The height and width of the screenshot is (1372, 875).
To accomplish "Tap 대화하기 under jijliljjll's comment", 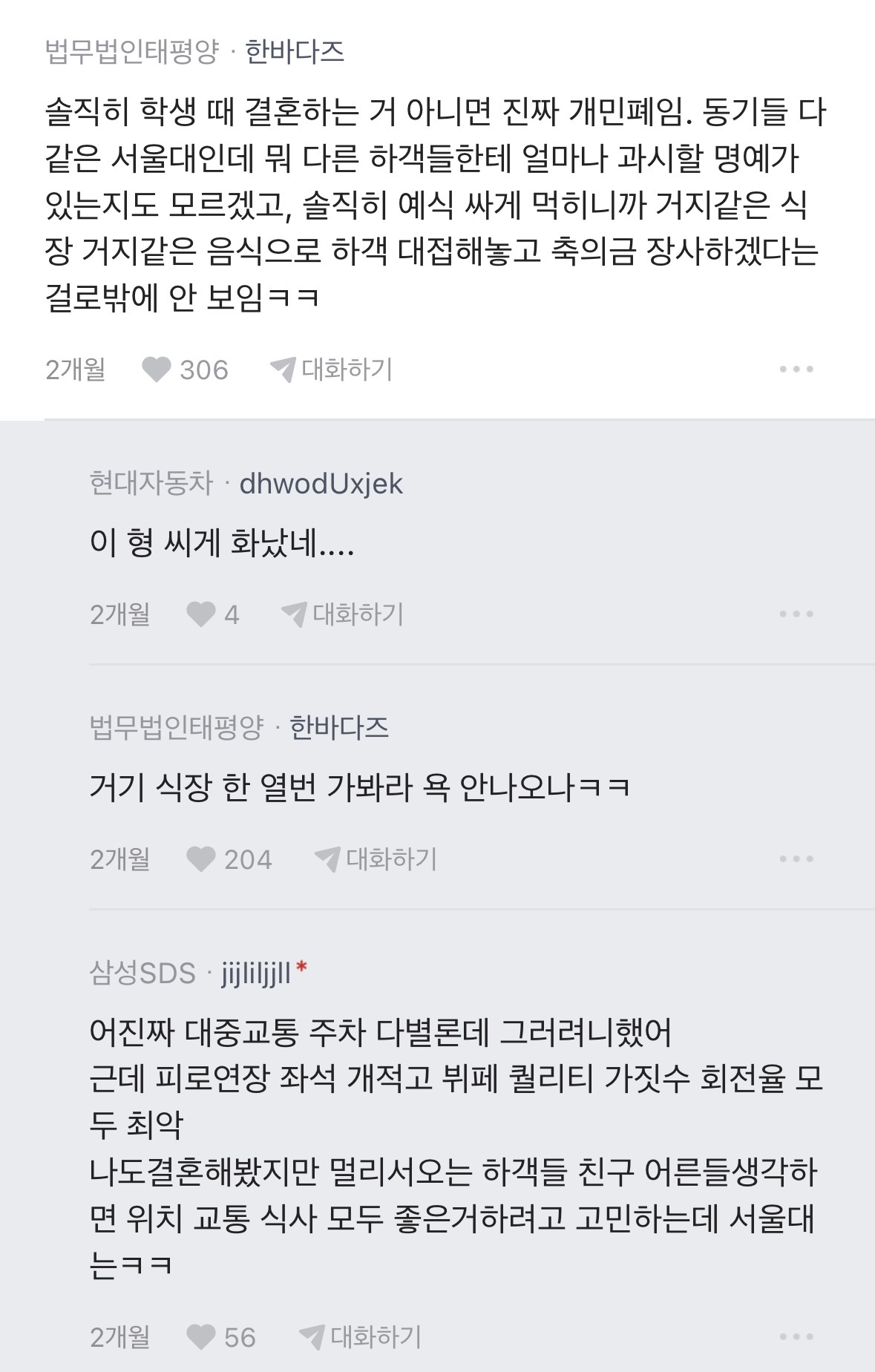I will click(359, 1337).
